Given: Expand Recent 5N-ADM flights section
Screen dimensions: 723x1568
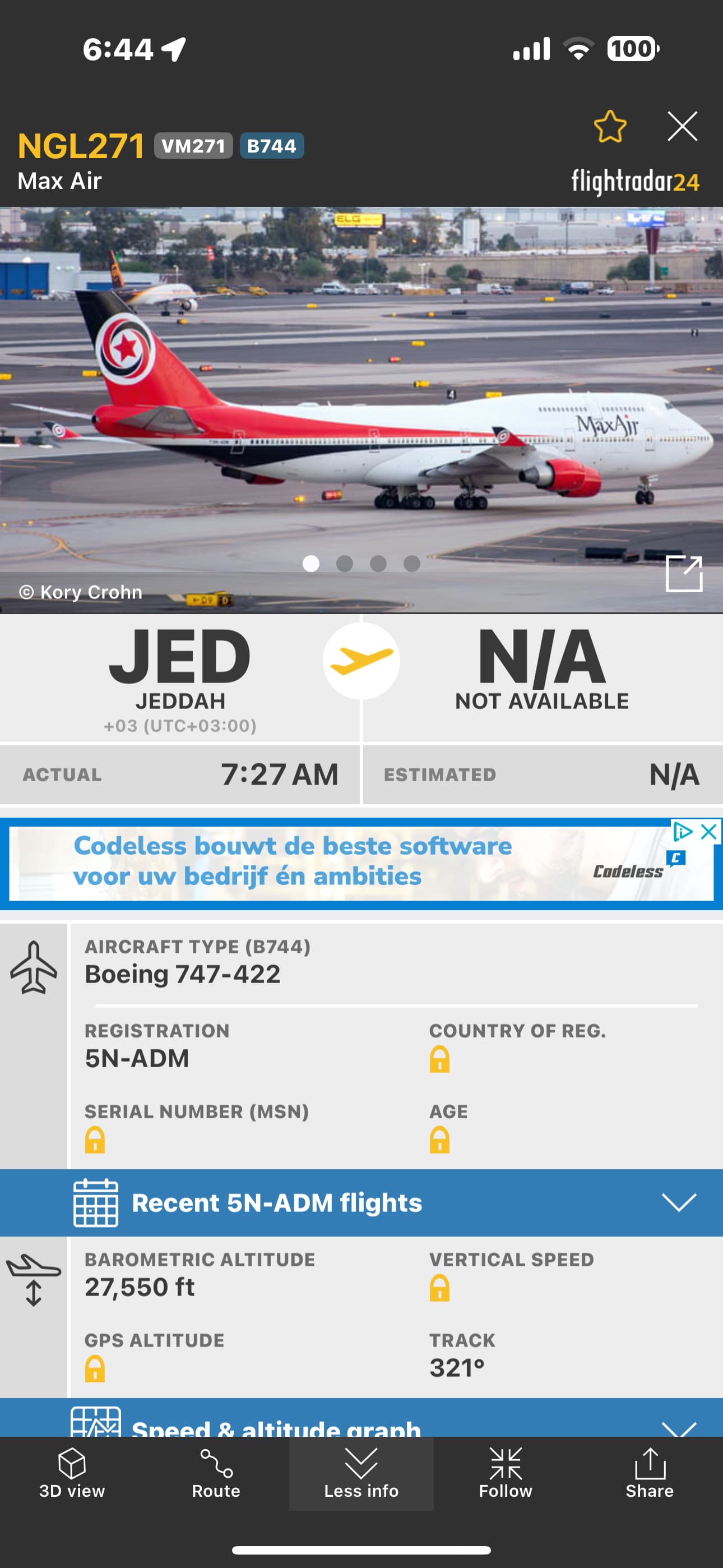Looking at the screenshot, I should [679, 1203].
